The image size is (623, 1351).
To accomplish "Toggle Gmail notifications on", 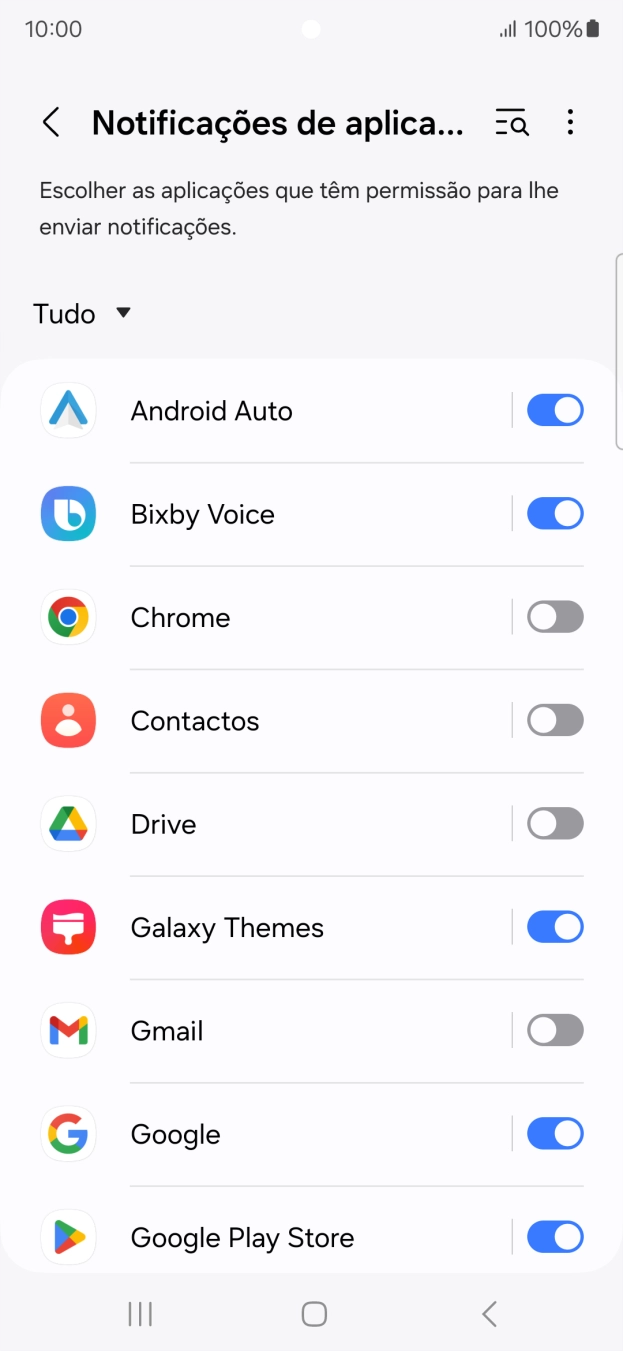I will click(555, 1030).
